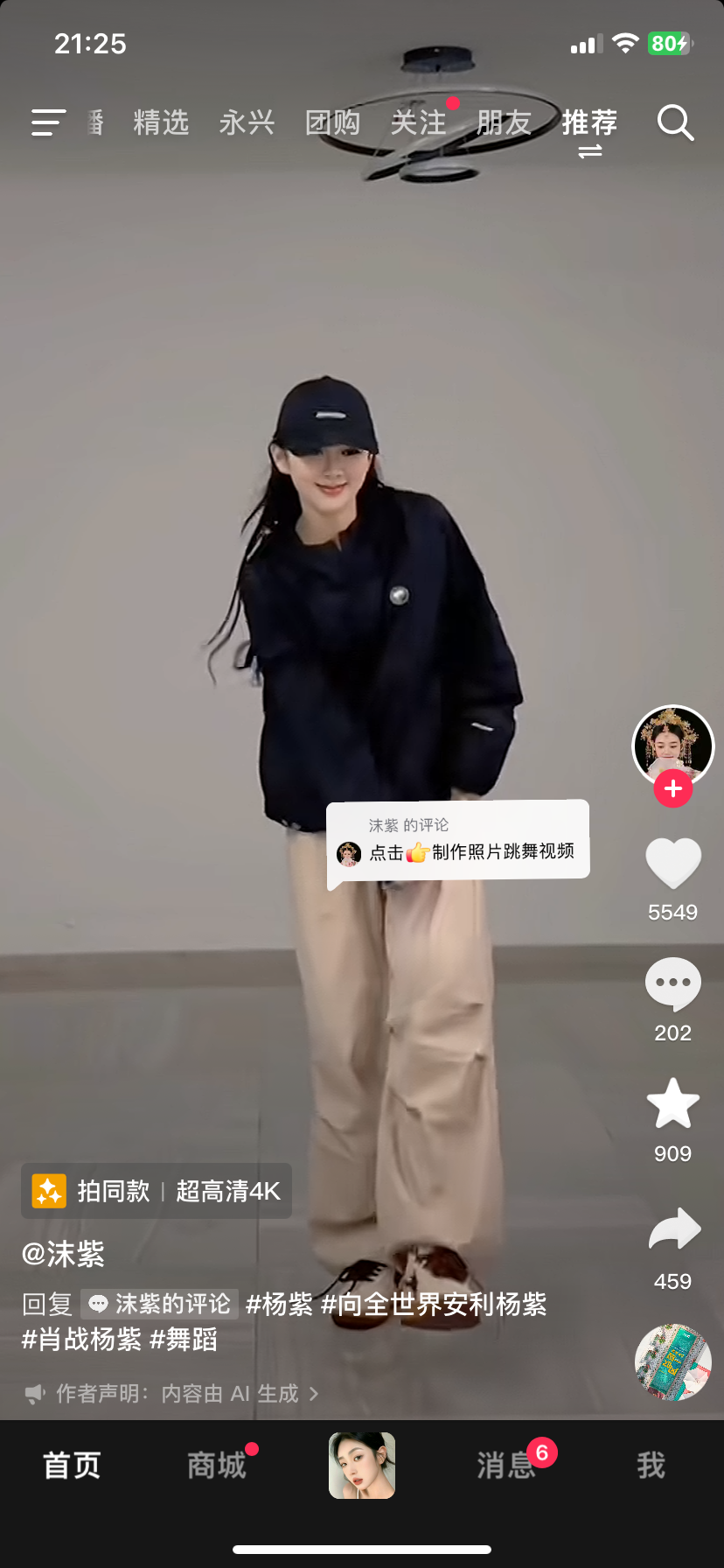Tap the 拍同款 超高清4K button

pyautogui.click(x=157, y=1191)
